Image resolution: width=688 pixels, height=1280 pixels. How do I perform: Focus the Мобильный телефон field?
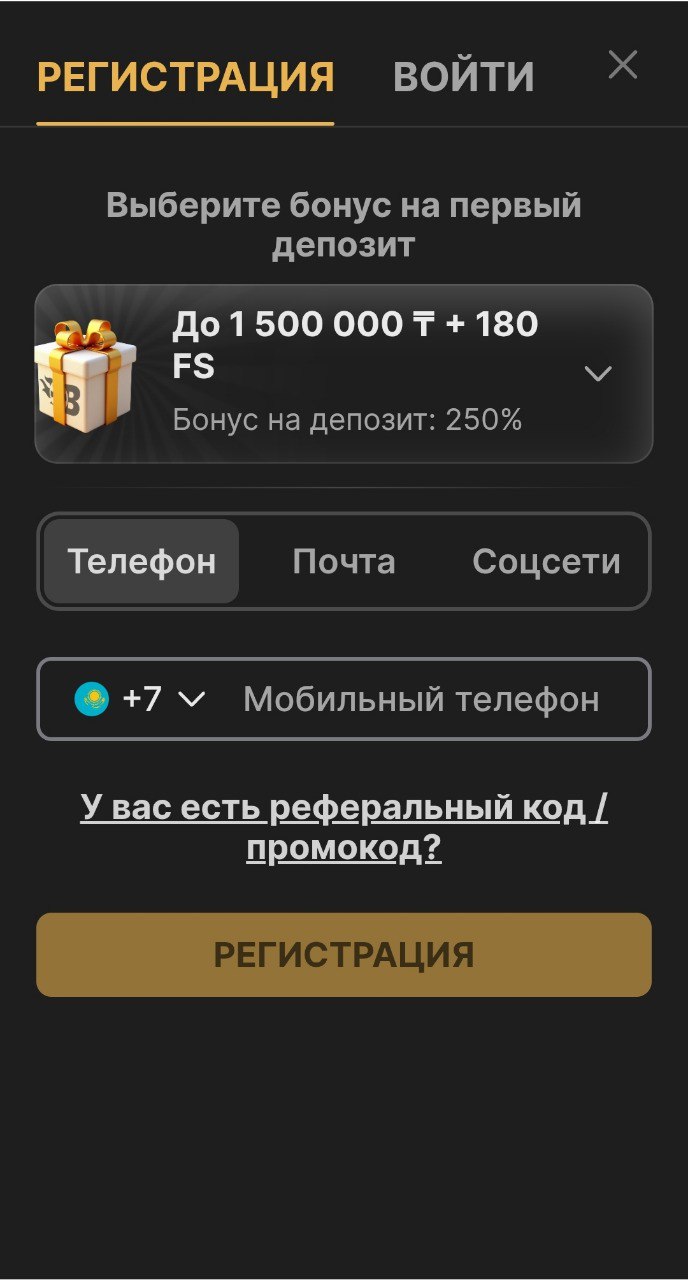point(421,699)
